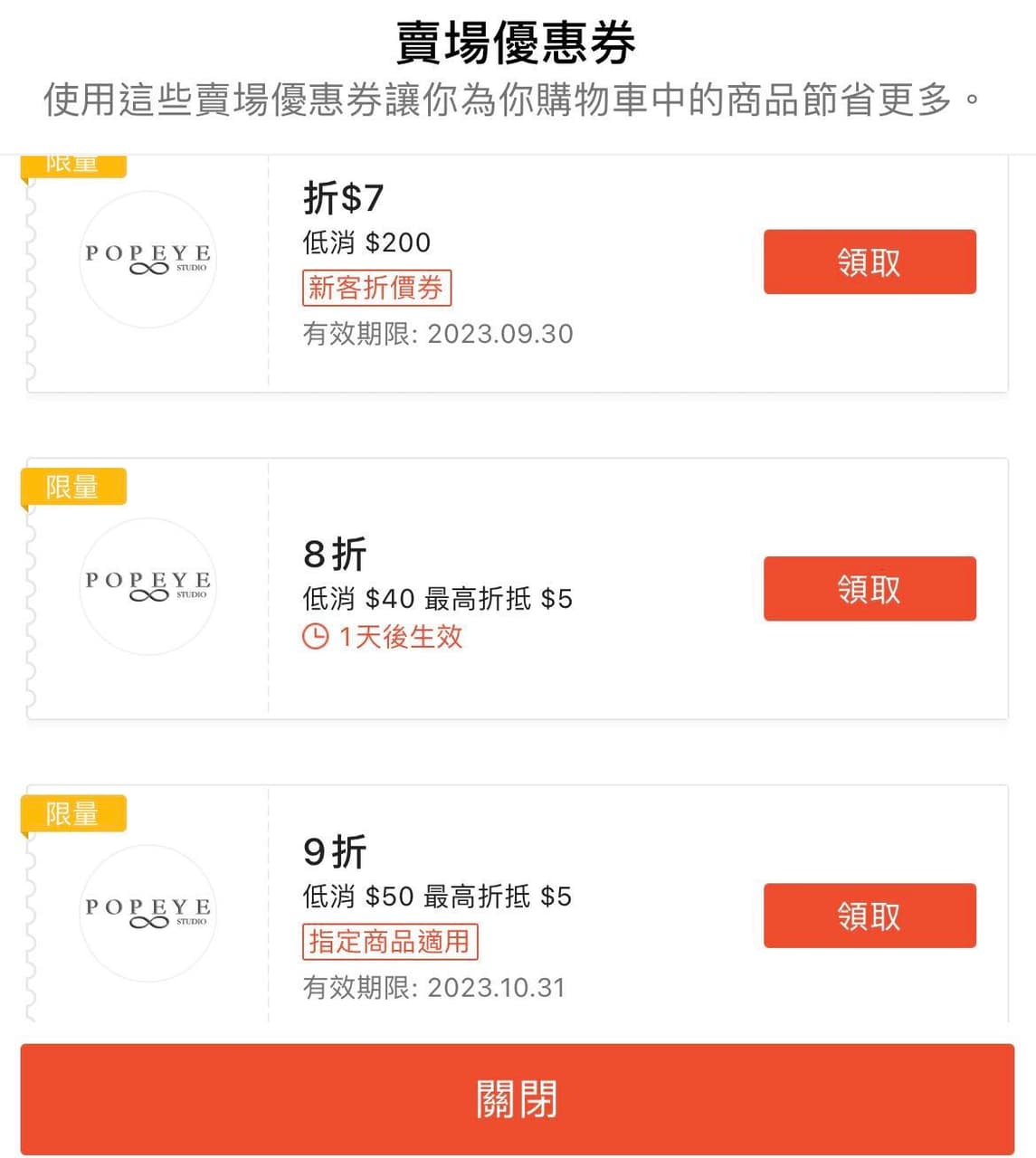Claim the 9折 voucher for selected items

869,916
